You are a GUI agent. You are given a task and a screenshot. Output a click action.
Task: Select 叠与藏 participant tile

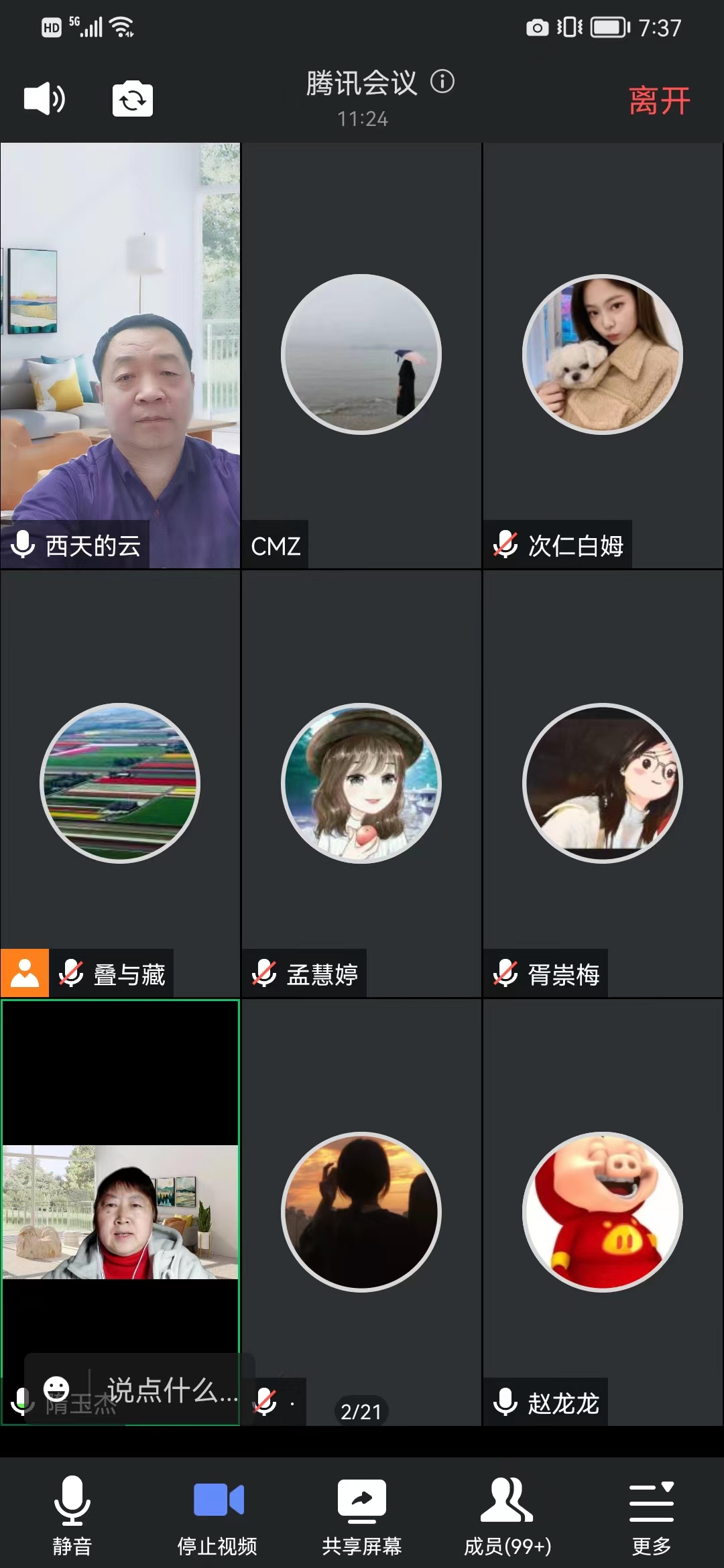(x=121, y=783)
